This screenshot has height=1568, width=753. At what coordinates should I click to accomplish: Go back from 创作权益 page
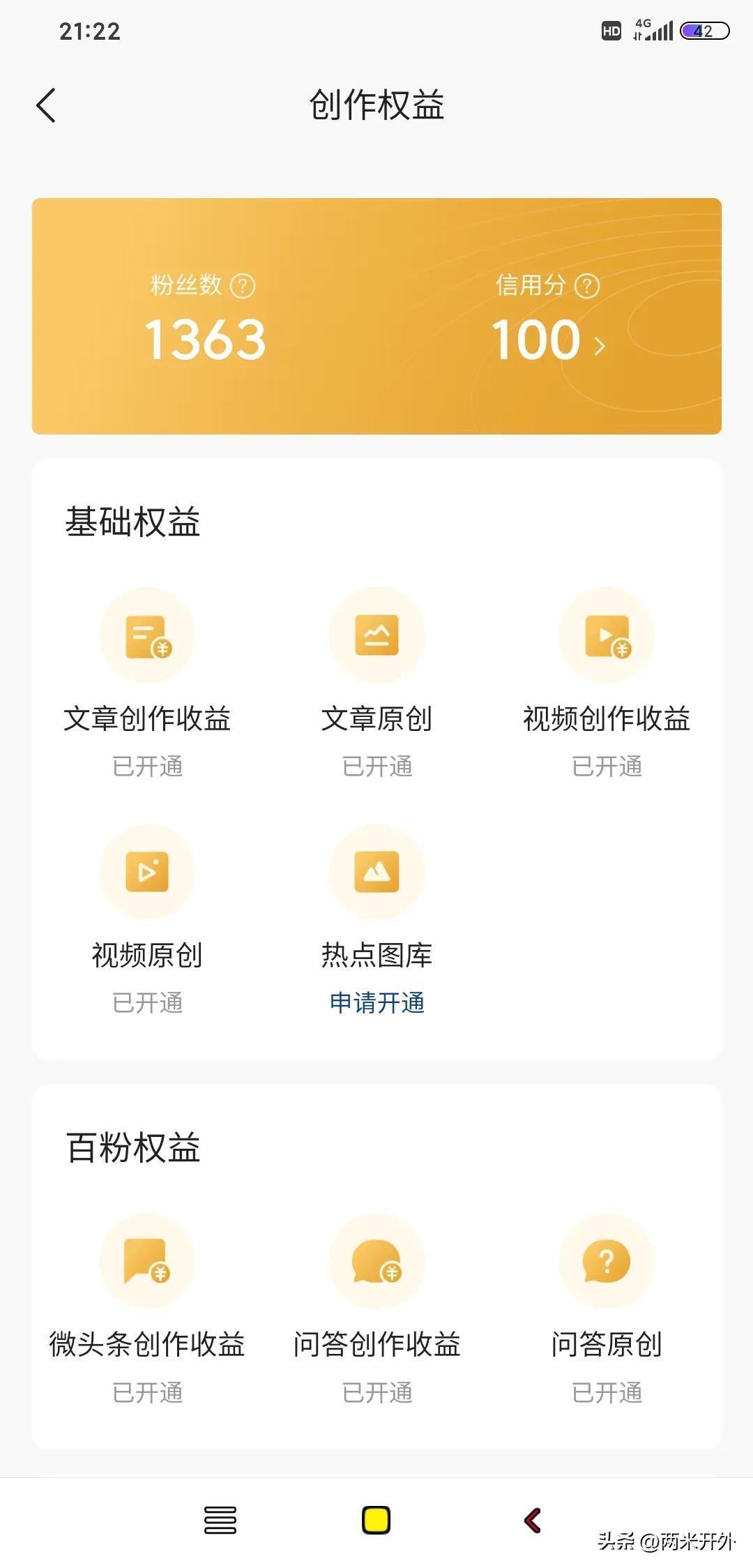coord(46,106)
